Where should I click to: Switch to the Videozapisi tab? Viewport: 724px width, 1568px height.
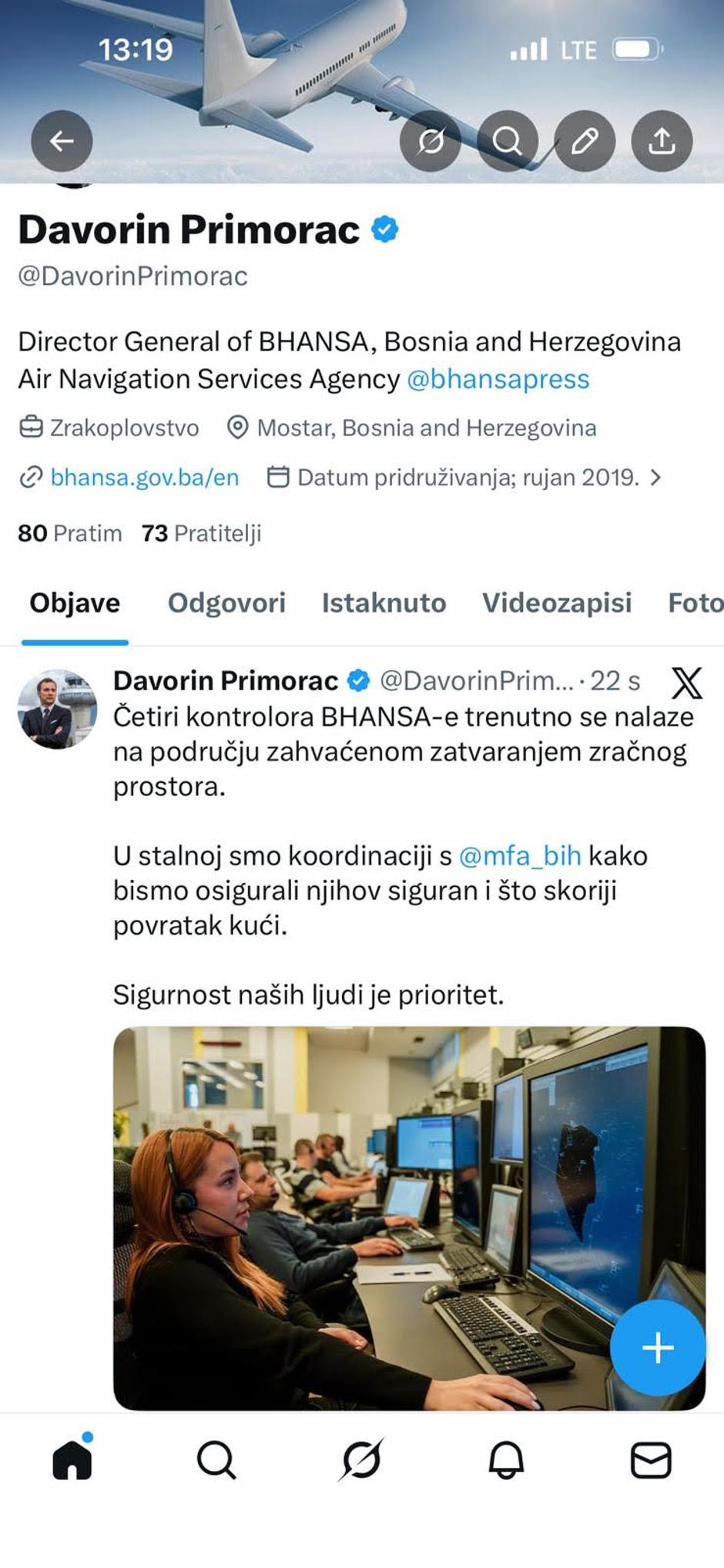[x=557, y=603]
